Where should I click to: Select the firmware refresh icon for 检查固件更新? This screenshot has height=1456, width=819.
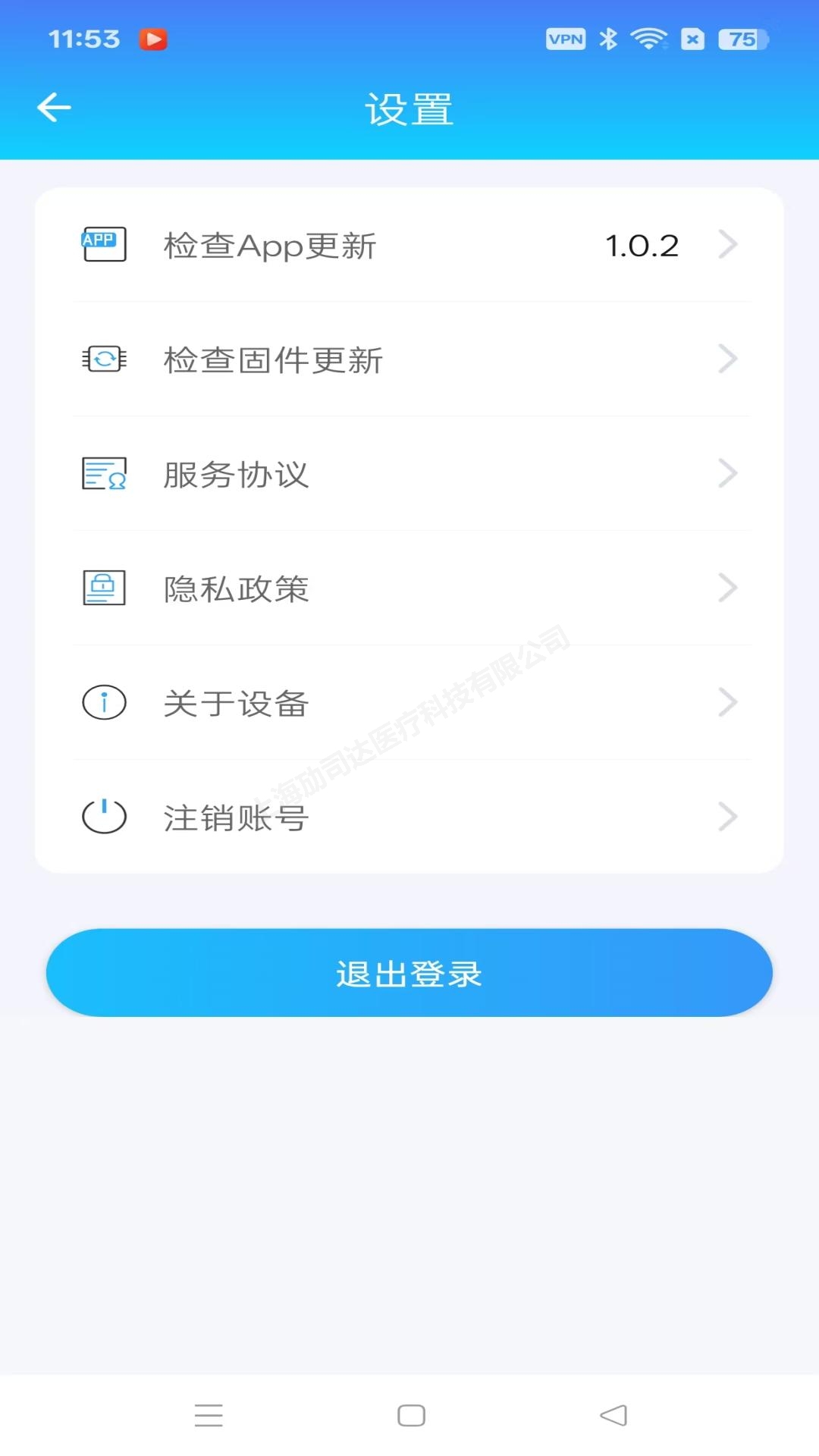point(104,359)
